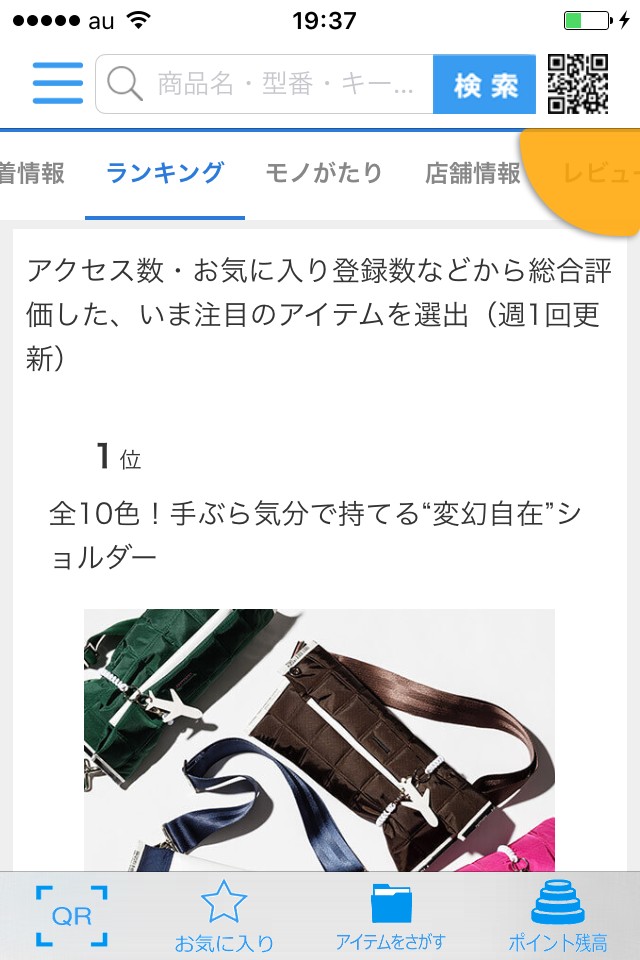Open the hamburger menu
Viewport: 640px width, 960px height.
point(57,84)
